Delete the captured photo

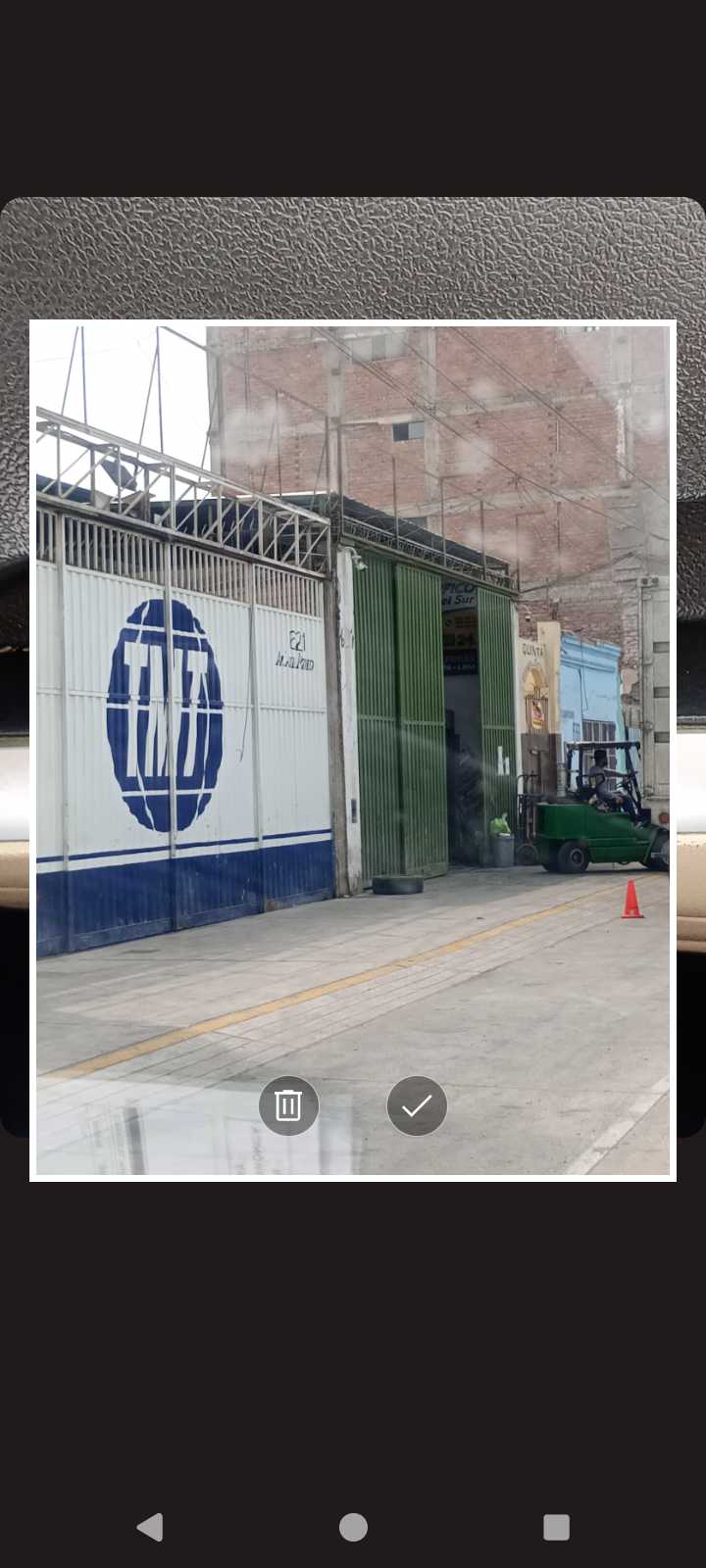[x=288, y=1105]
